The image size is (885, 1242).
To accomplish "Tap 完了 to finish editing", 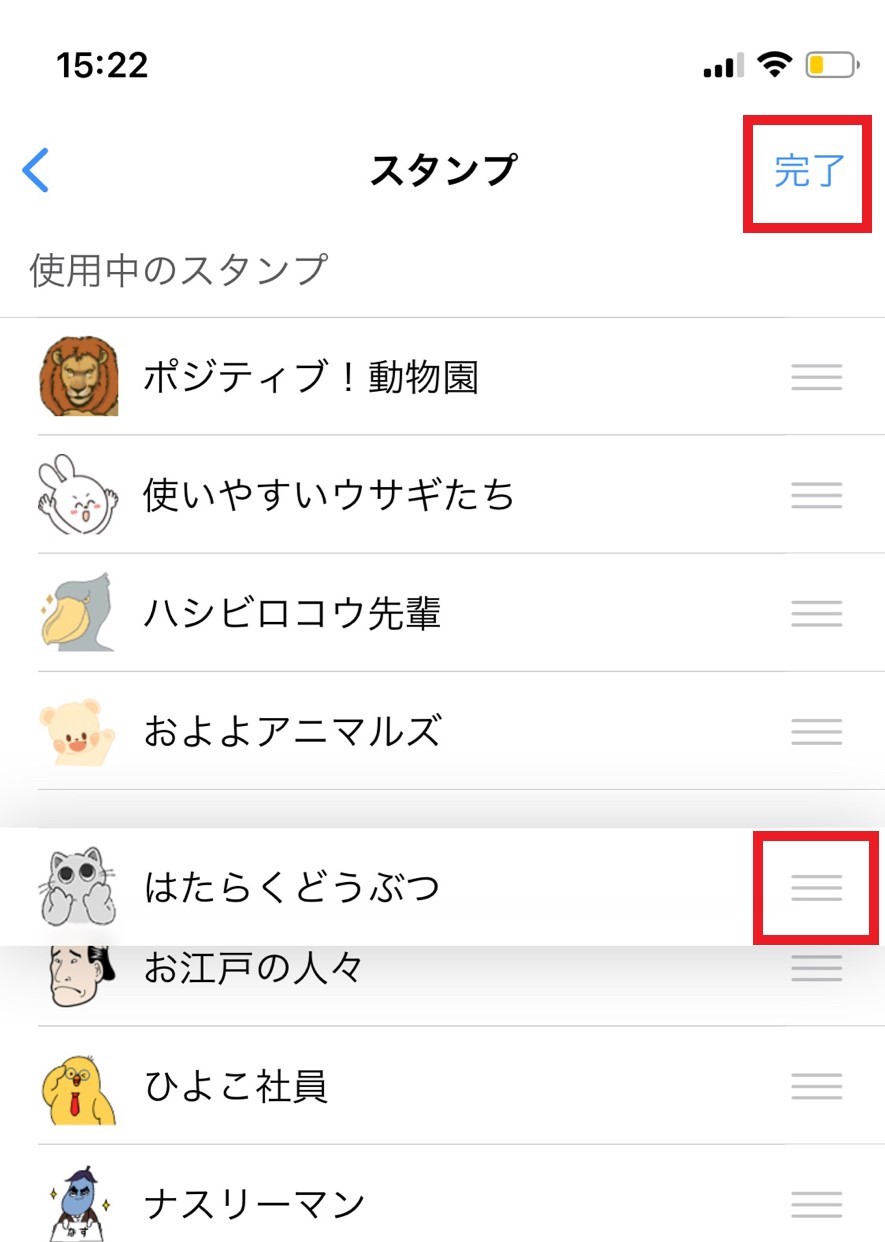I will 809,172.
